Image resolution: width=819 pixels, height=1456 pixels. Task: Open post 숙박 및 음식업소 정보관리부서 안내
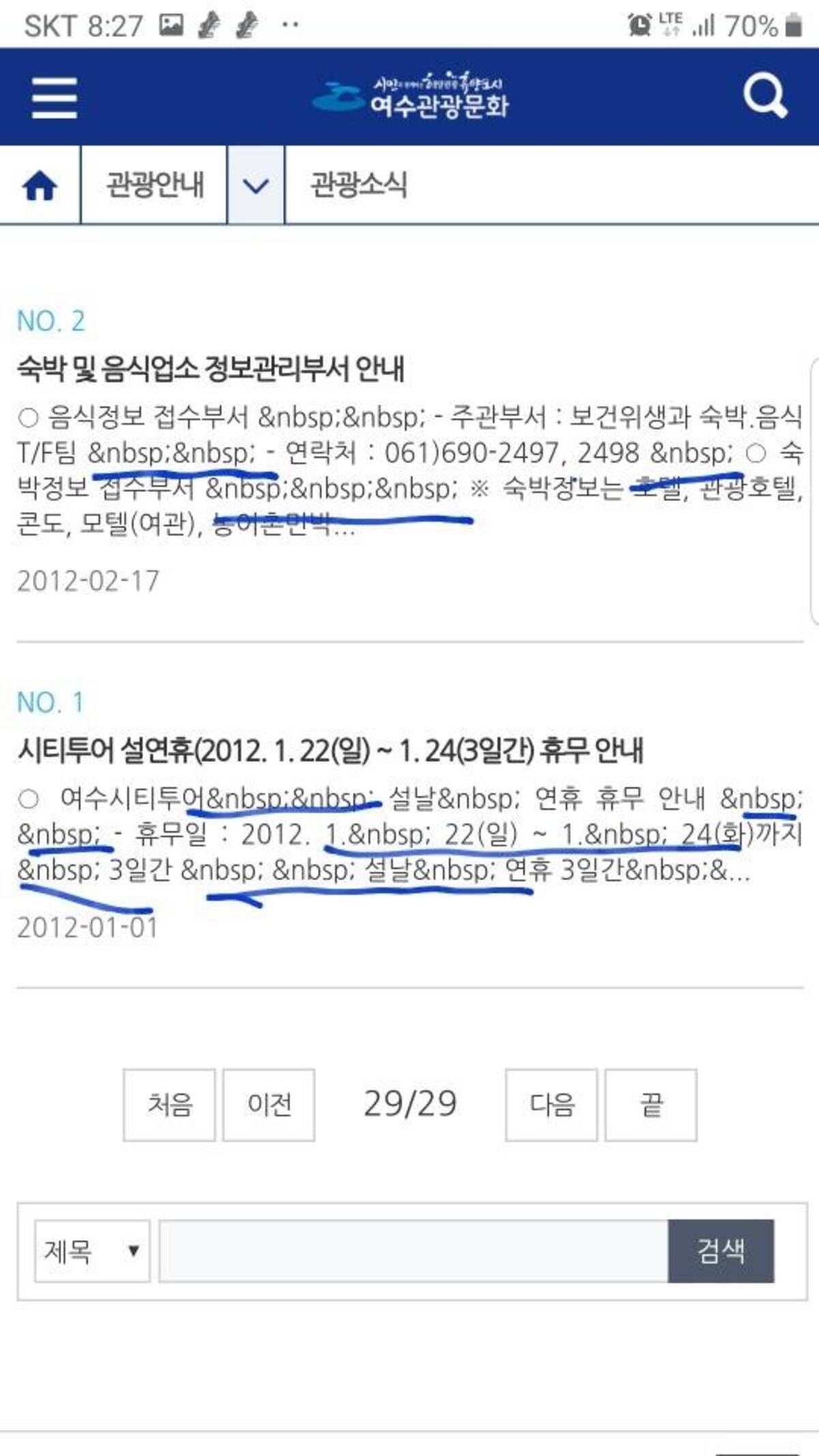point(211,369)
